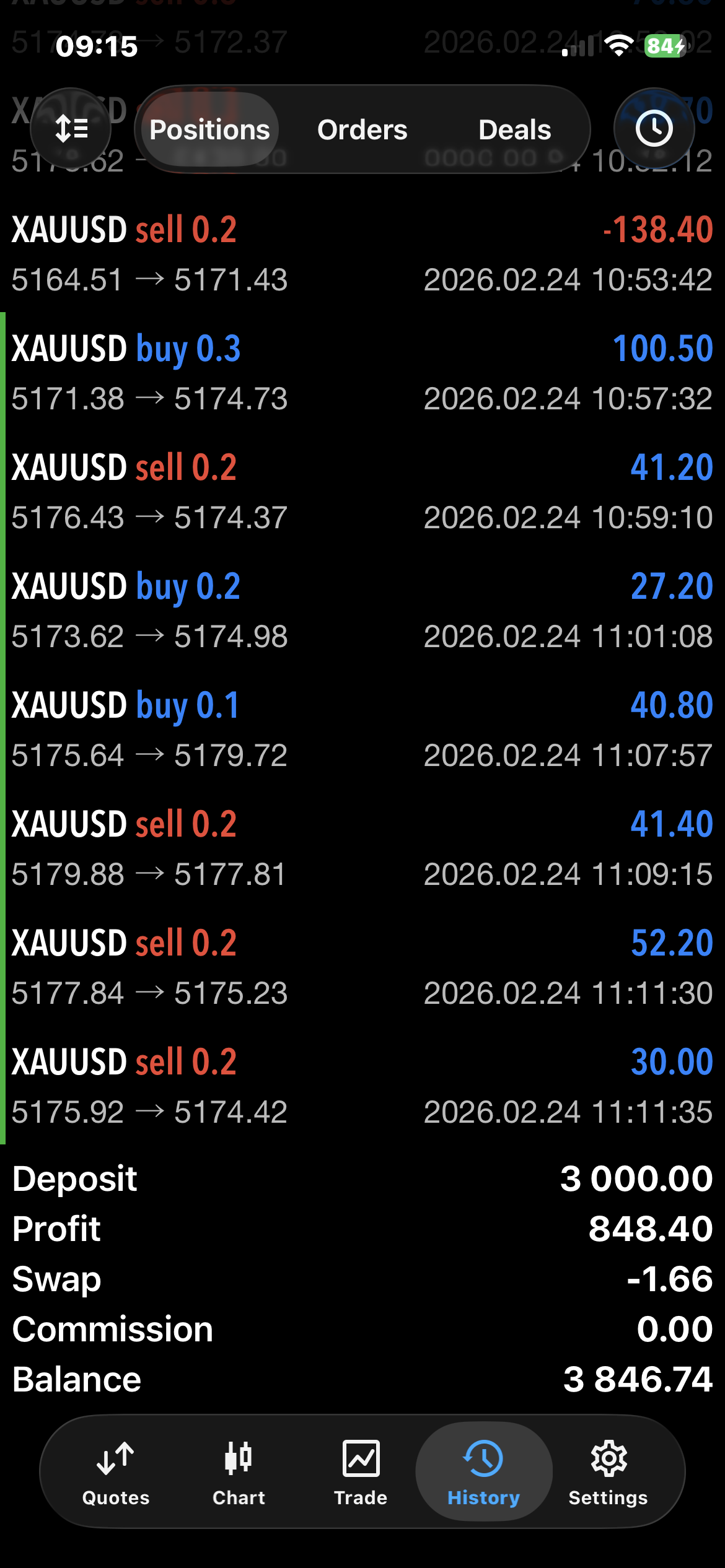
Task: Open the Quotes tab
Action: [116, 1471]
